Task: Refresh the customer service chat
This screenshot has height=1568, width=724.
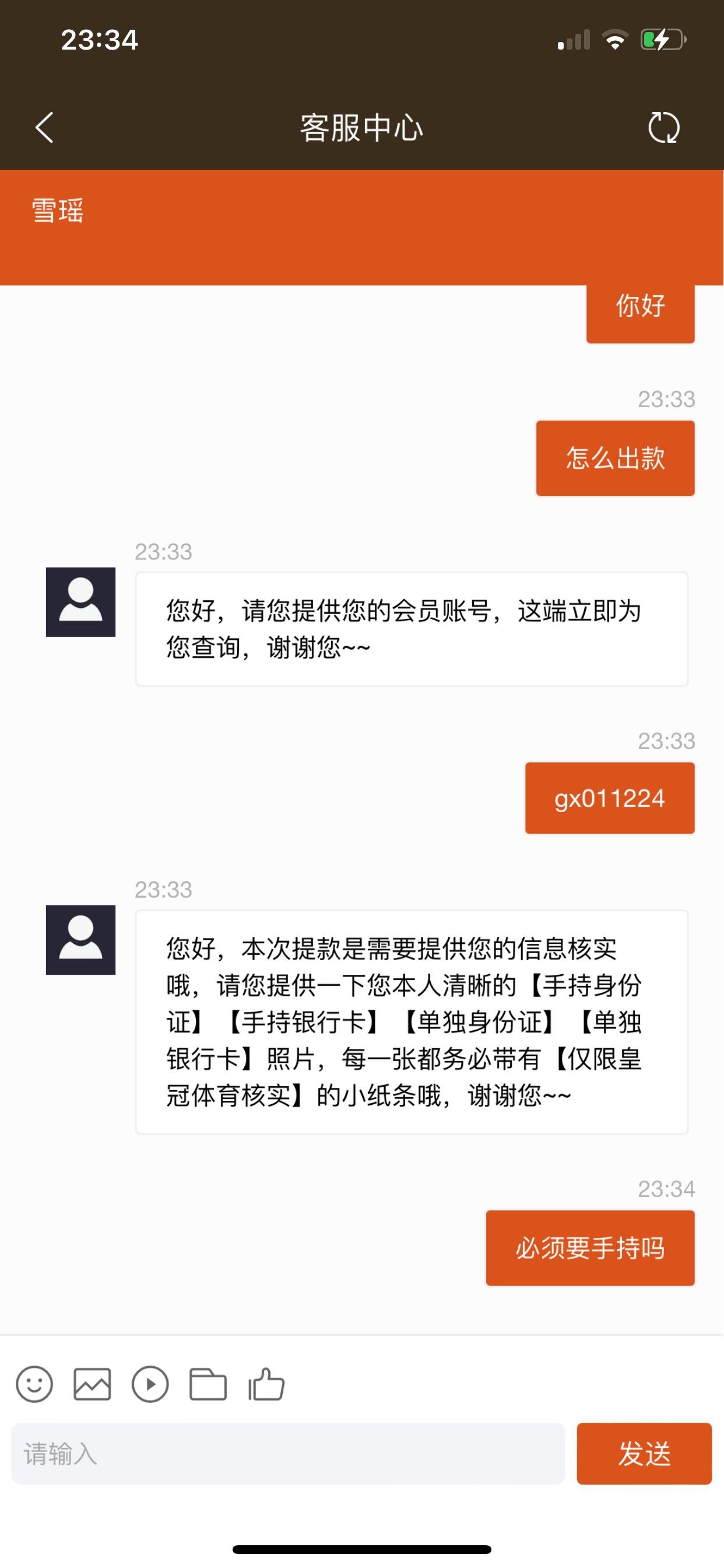Action: click(664, 128)
